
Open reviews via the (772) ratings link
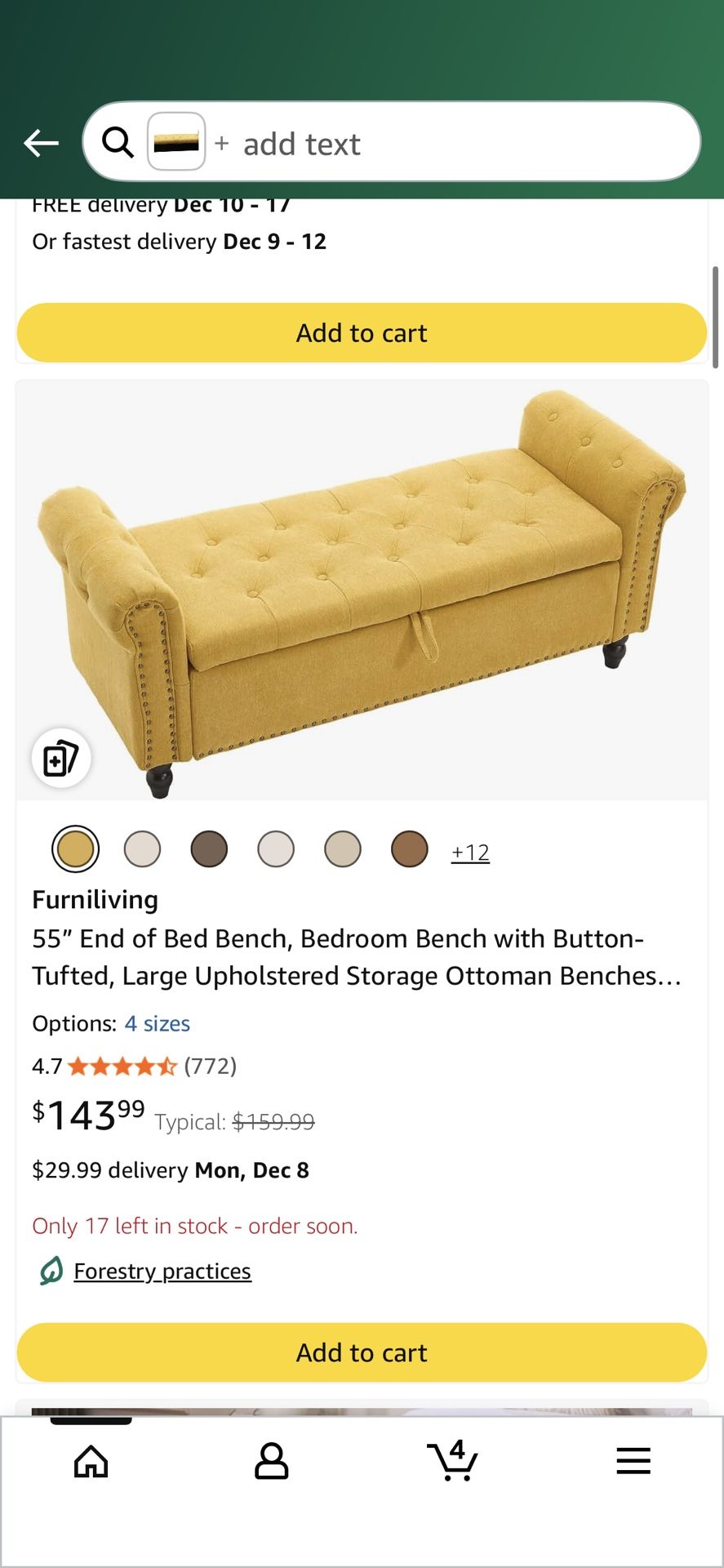tap(211, 1066)
